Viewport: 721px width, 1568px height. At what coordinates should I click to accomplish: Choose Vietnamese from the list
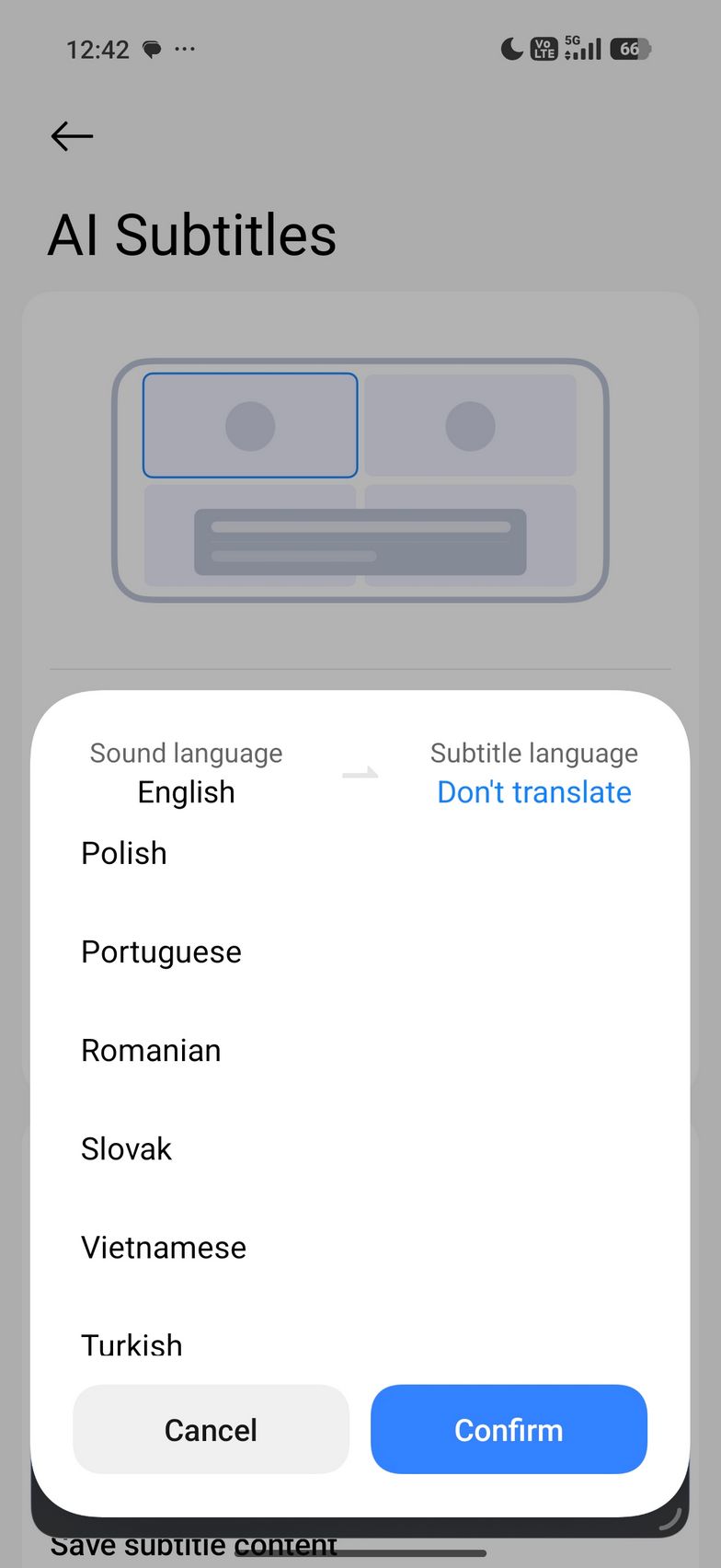pyautogui.click(x=164, y=1247)
